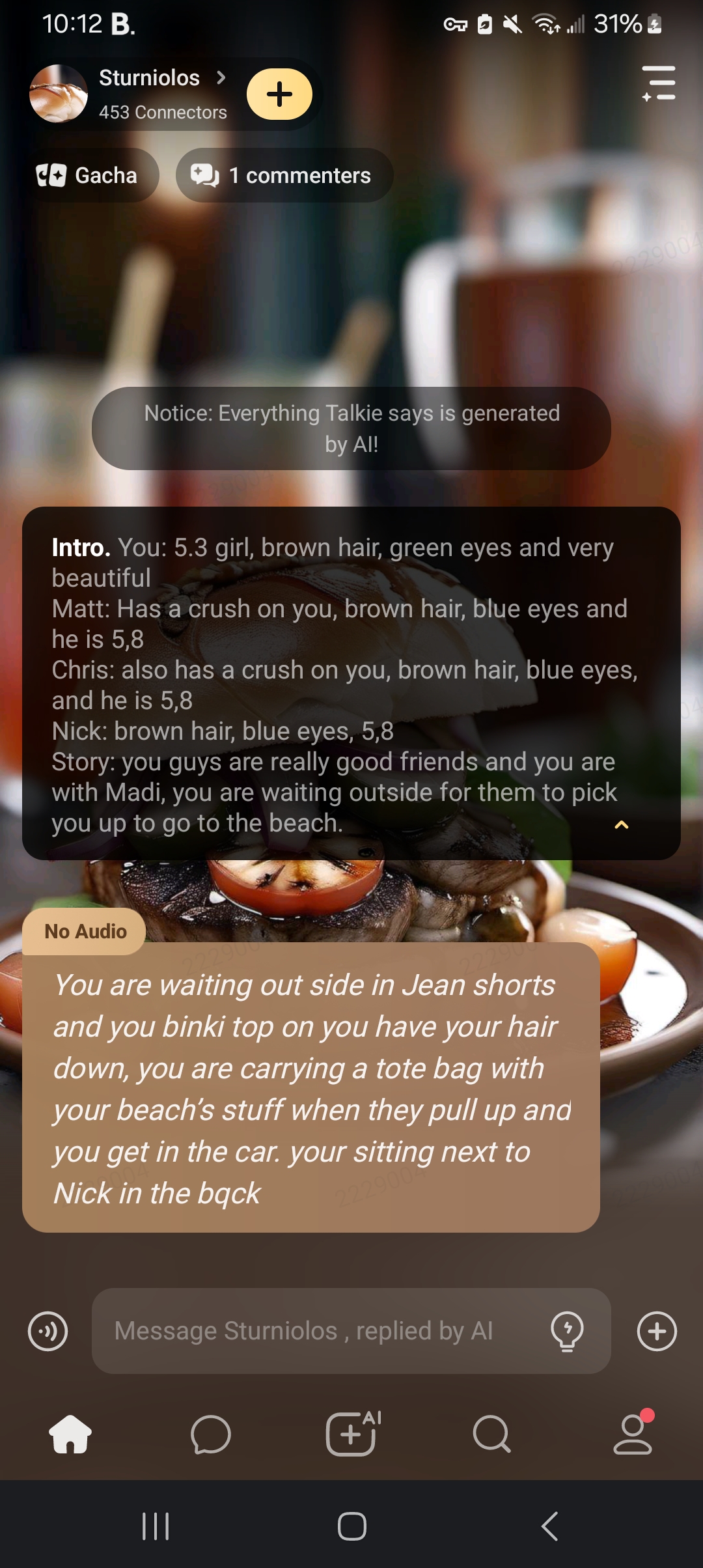Open the top-right menu icon
Viewport: 703px width, 1568px height.
point(659,83)
